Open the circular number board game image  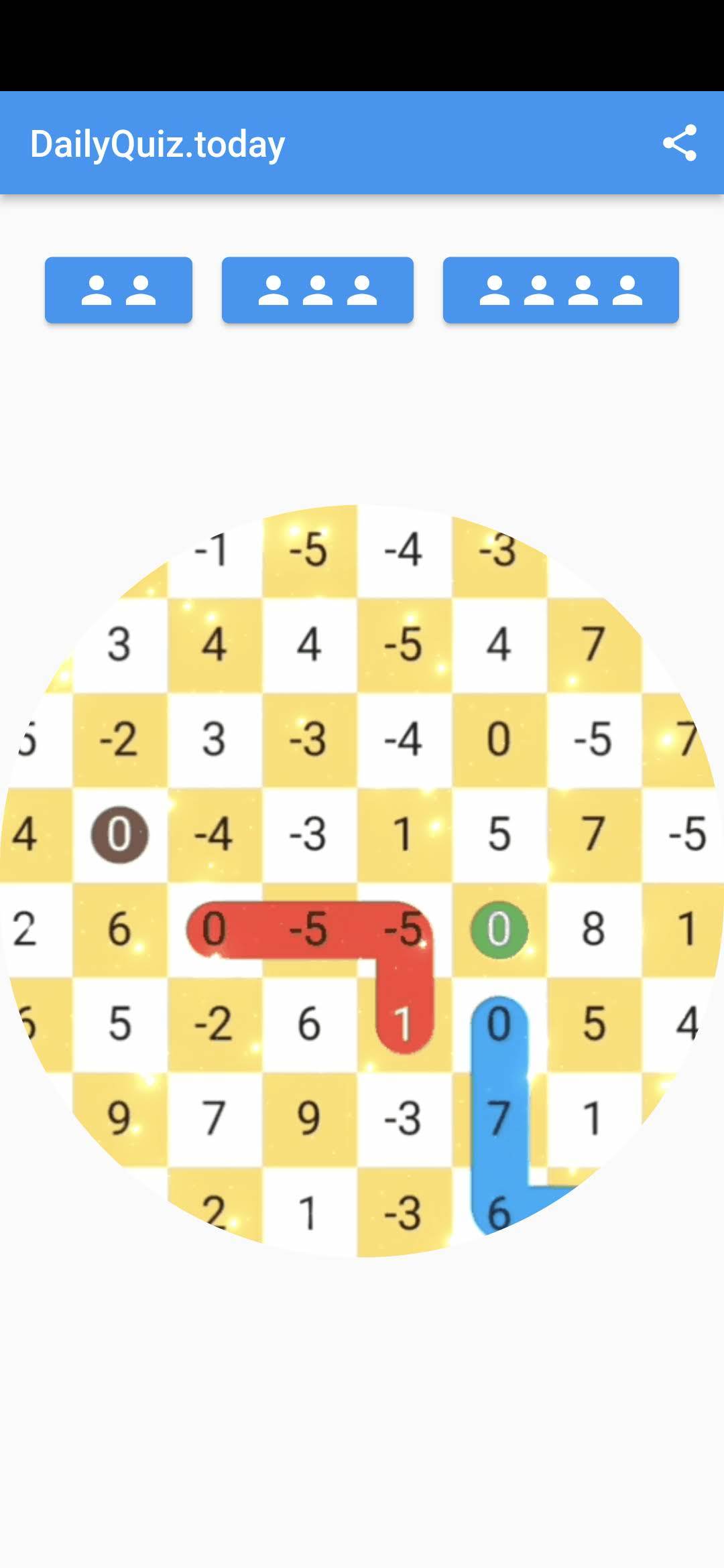coord(362,880)
